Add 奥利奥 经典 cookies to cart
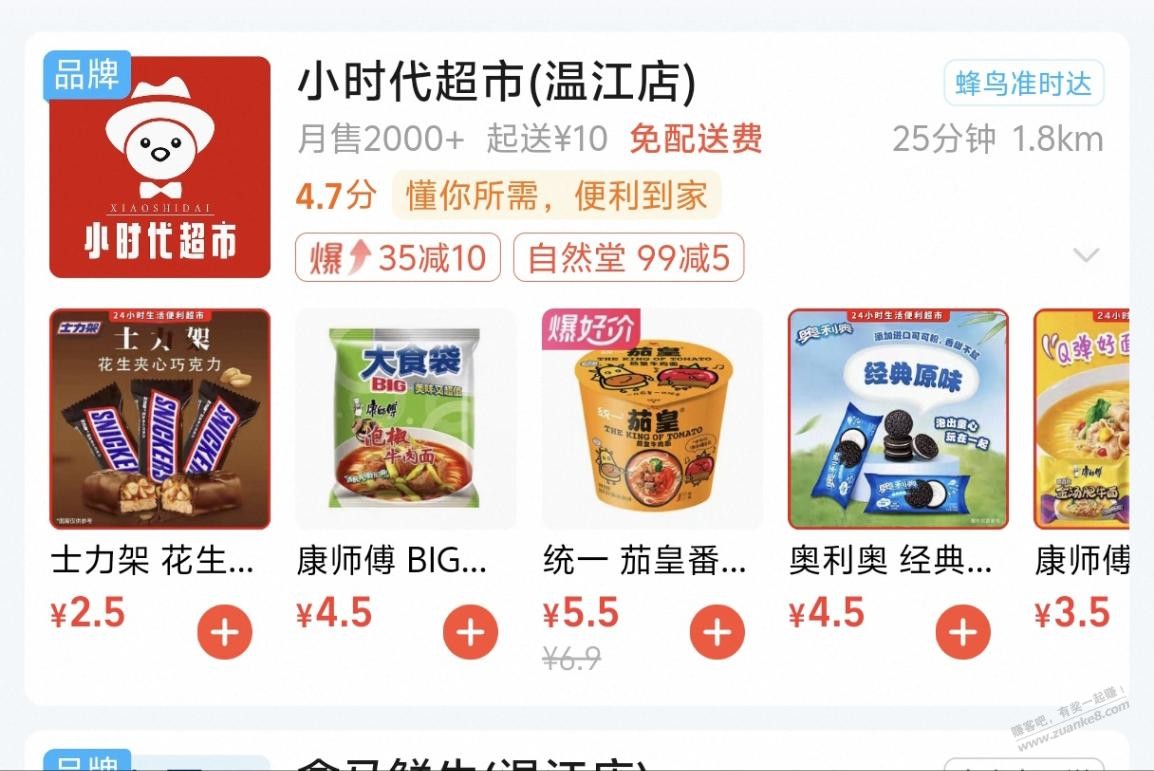 (963, 632)
